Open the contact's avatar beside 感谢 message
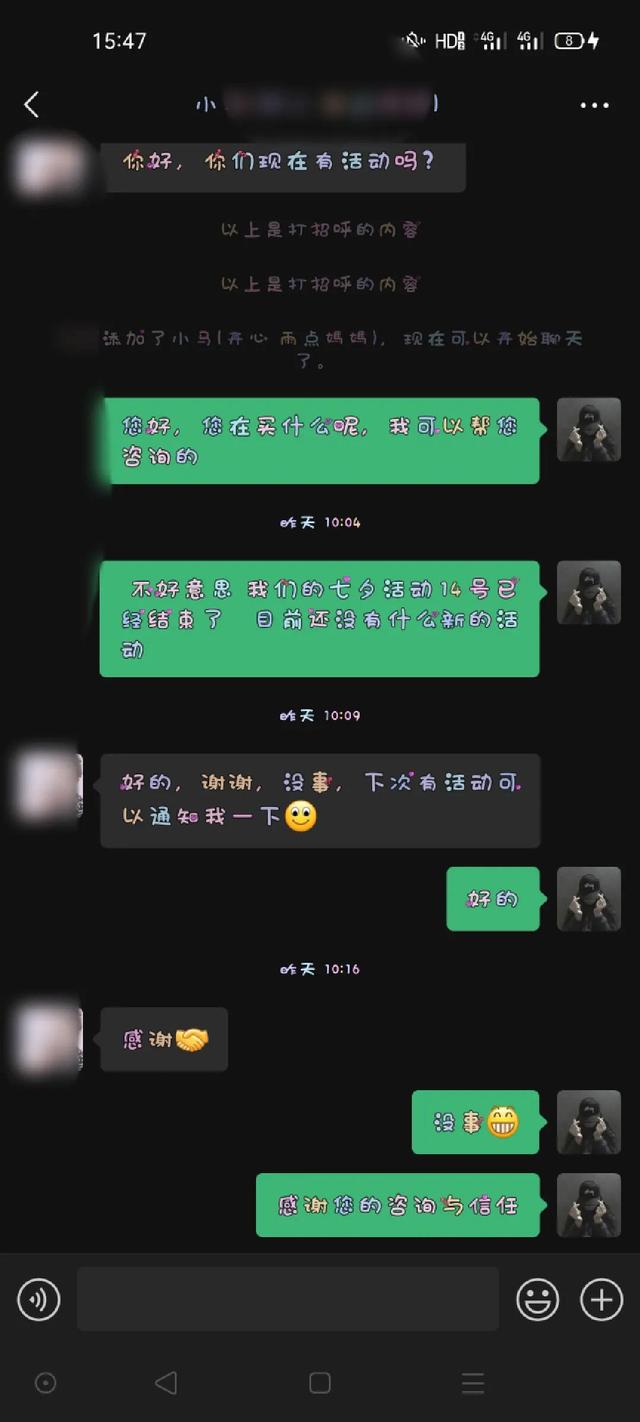 coord(50,1040)
